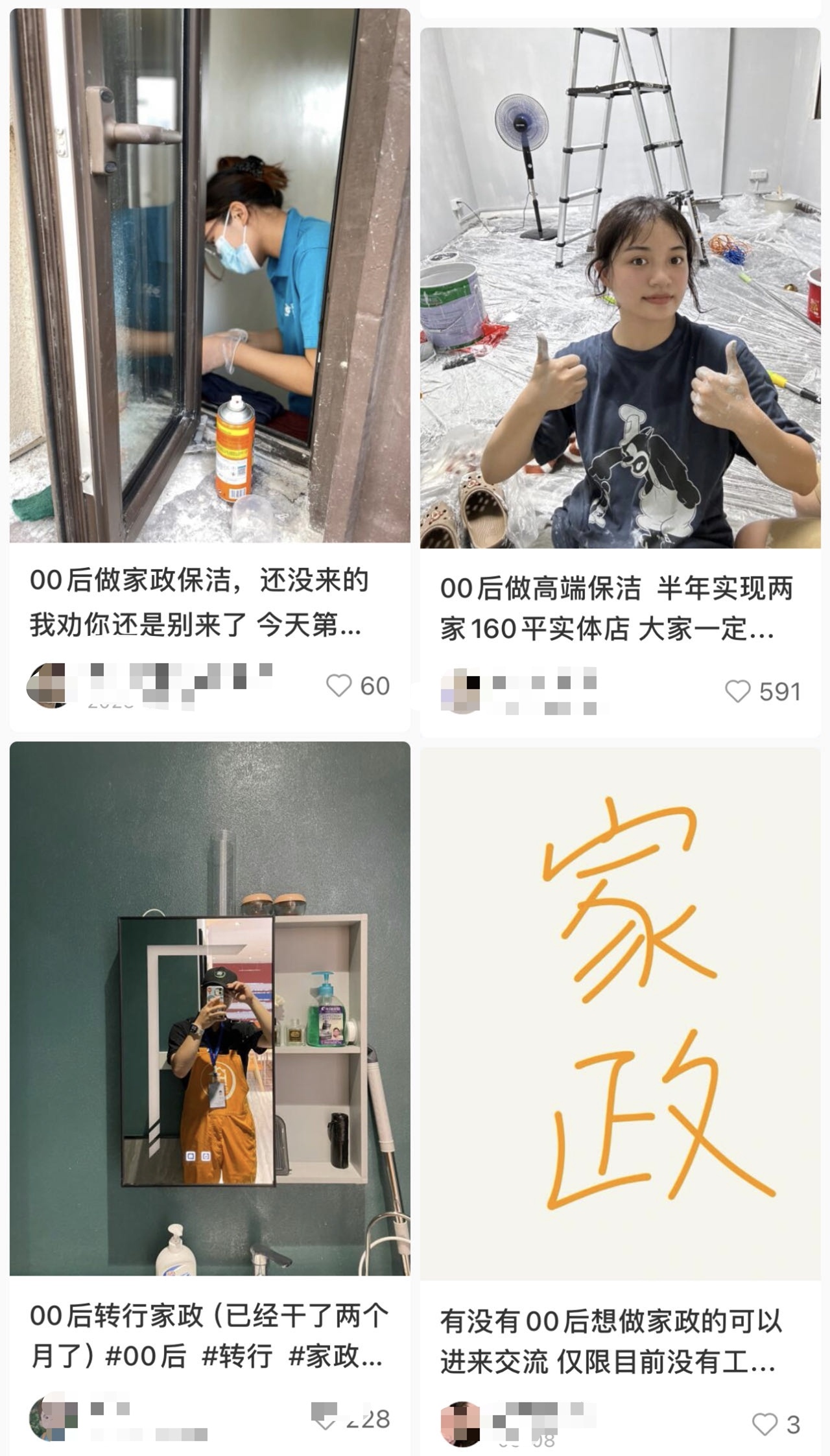The width and height of the screenshot is (830, 1456).
Task: Open the 00后转行家政 mirror selfie post
Action: pos(209,1008)
